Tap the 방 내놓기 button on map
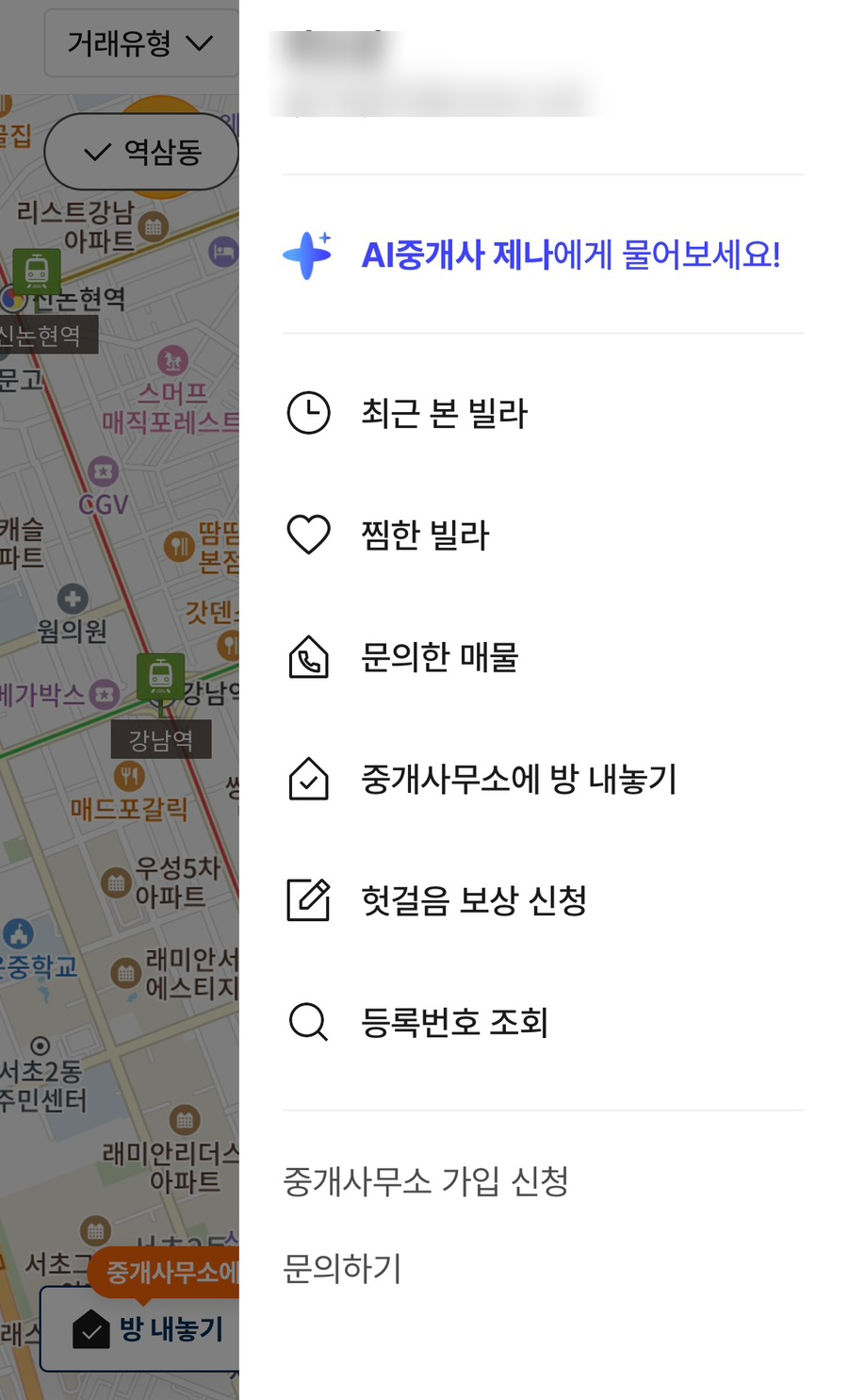Viewport: 848px width, 1400px height. 139,1329
